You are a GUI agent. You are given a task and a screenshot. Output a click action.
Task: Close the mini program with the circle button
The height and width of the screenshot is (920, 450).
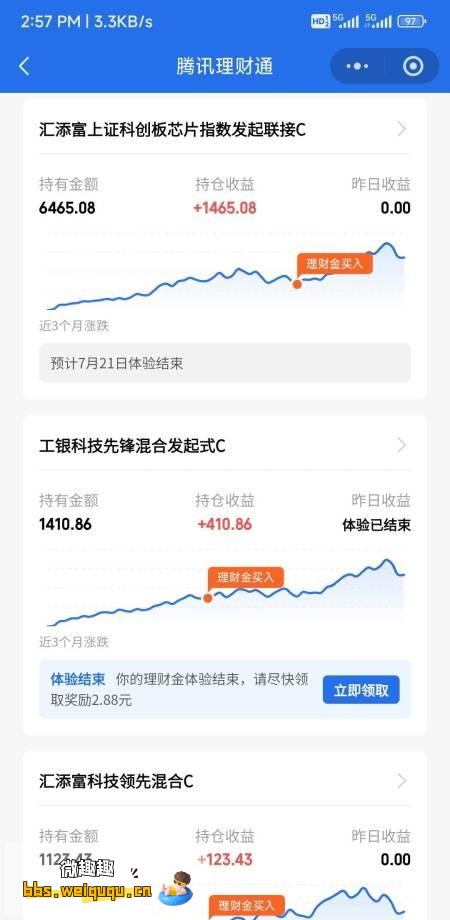tap(413, 66)
